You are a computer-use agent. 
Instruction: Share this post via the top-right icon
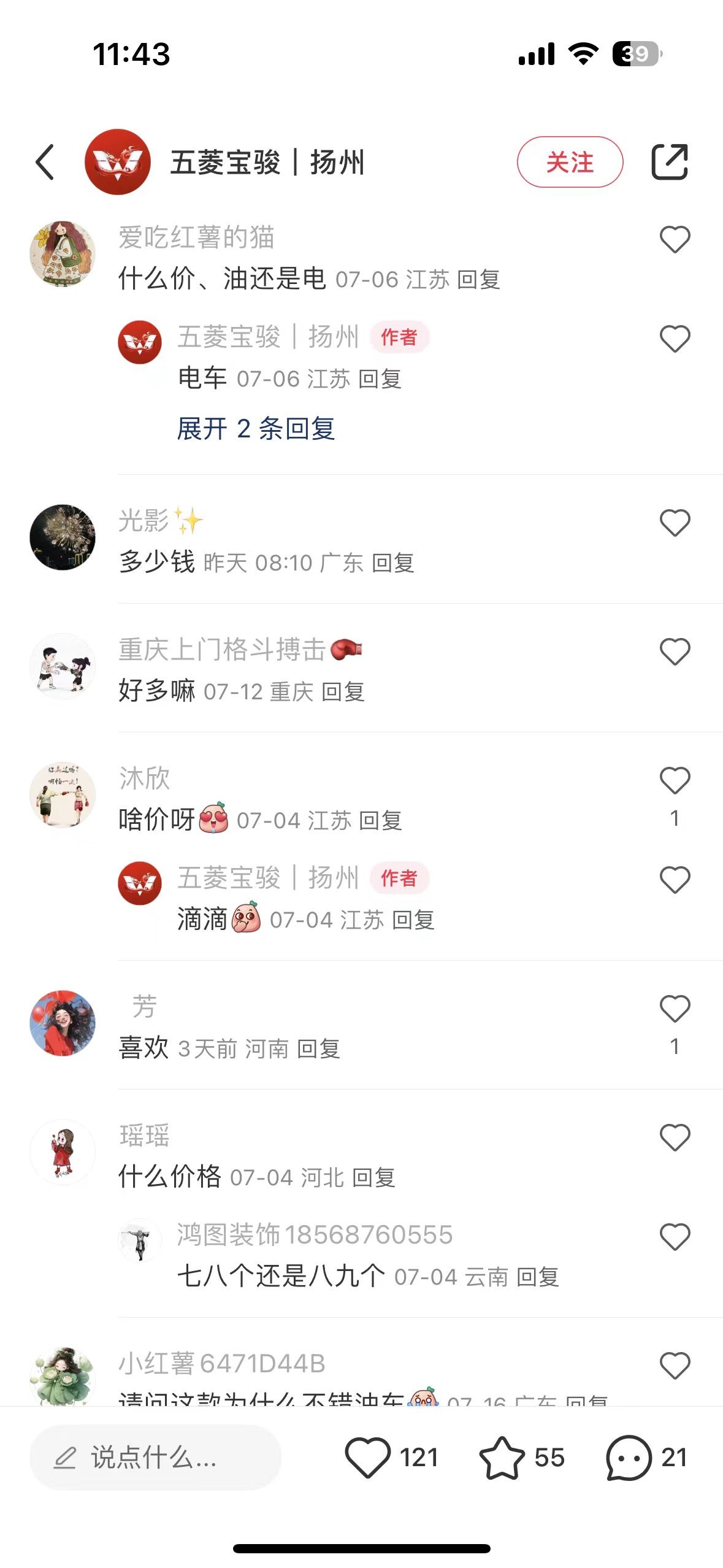pyautogui.click(x=669, y=162)
